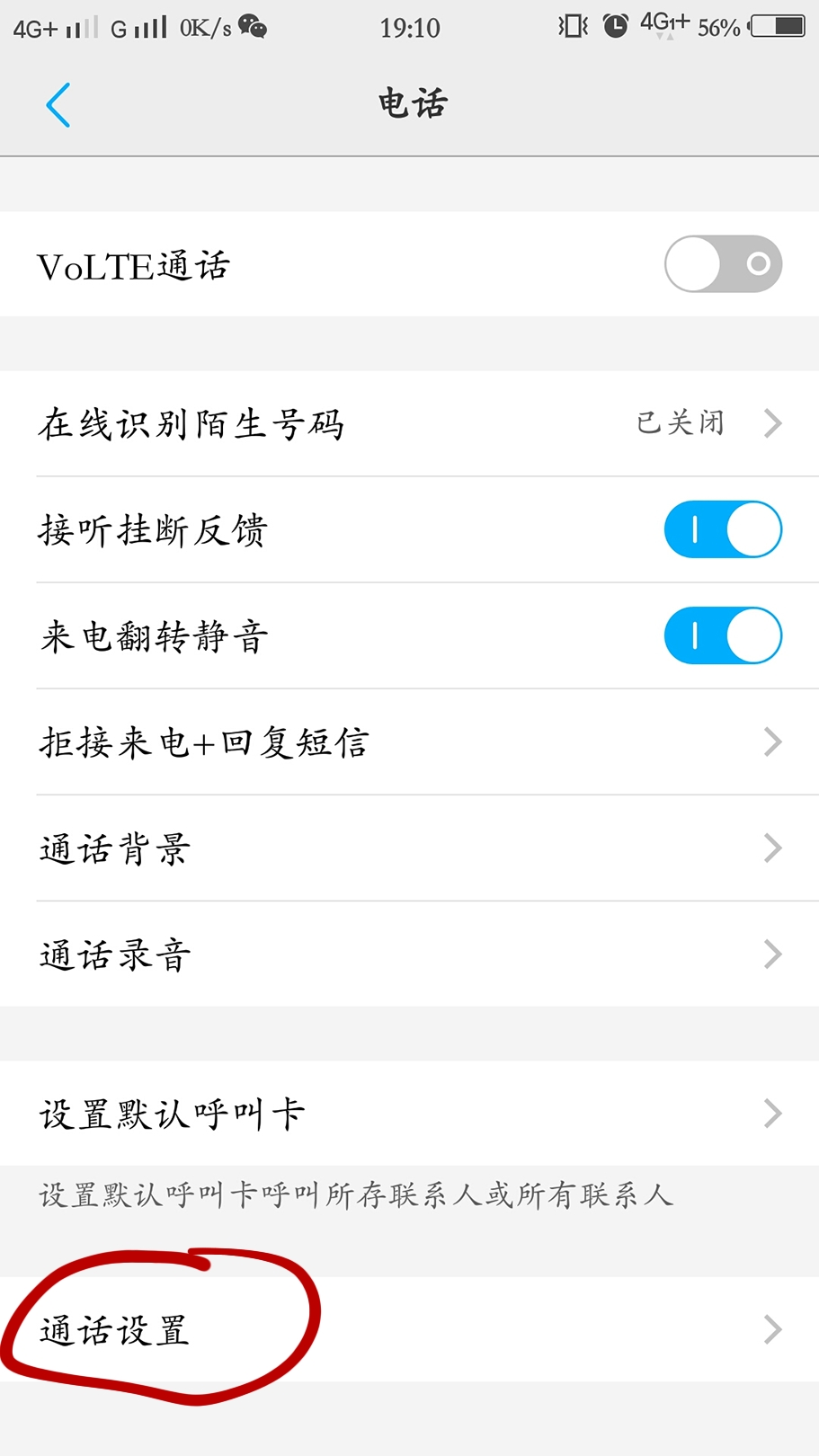
Task: Open 通话背景 settings
Action: pos(409,848)
